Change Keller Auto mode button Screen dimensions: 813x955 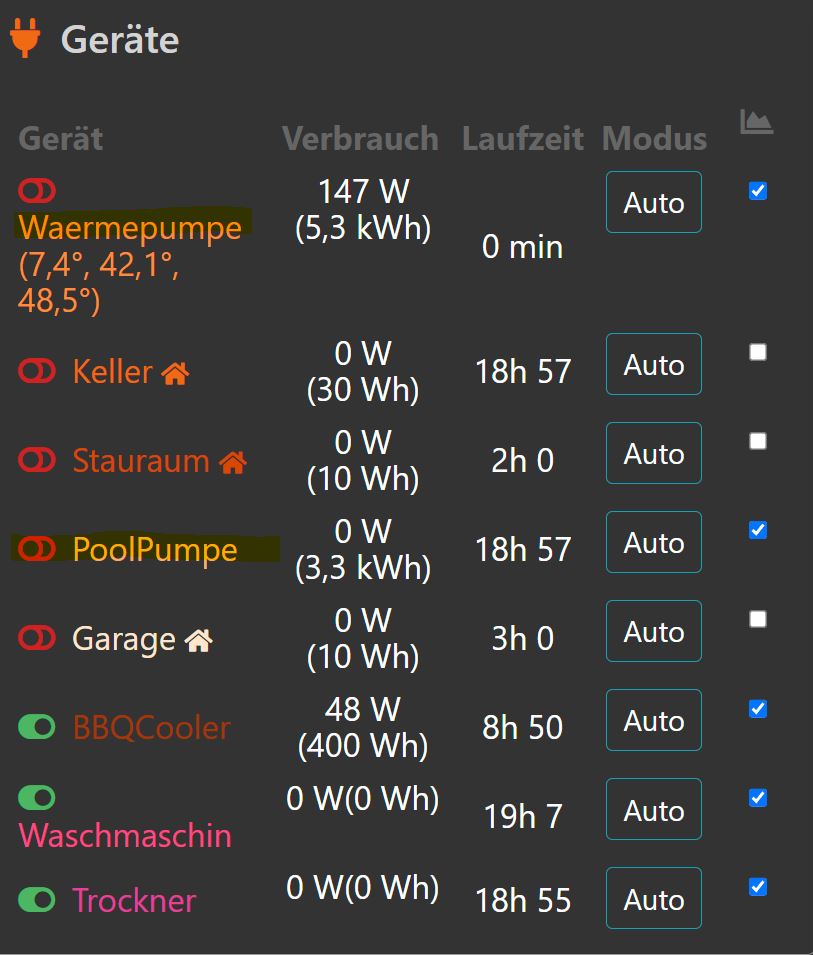[653, 364]
